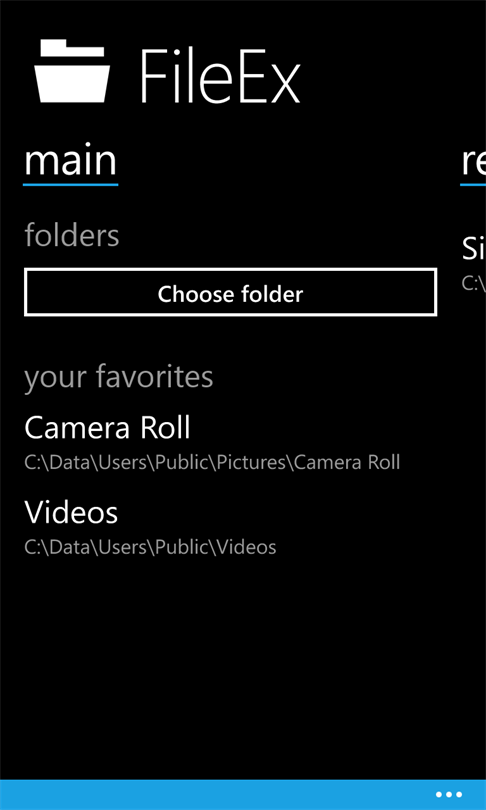Switch to the partially visible next pivot tab

(x=473, y=162)
